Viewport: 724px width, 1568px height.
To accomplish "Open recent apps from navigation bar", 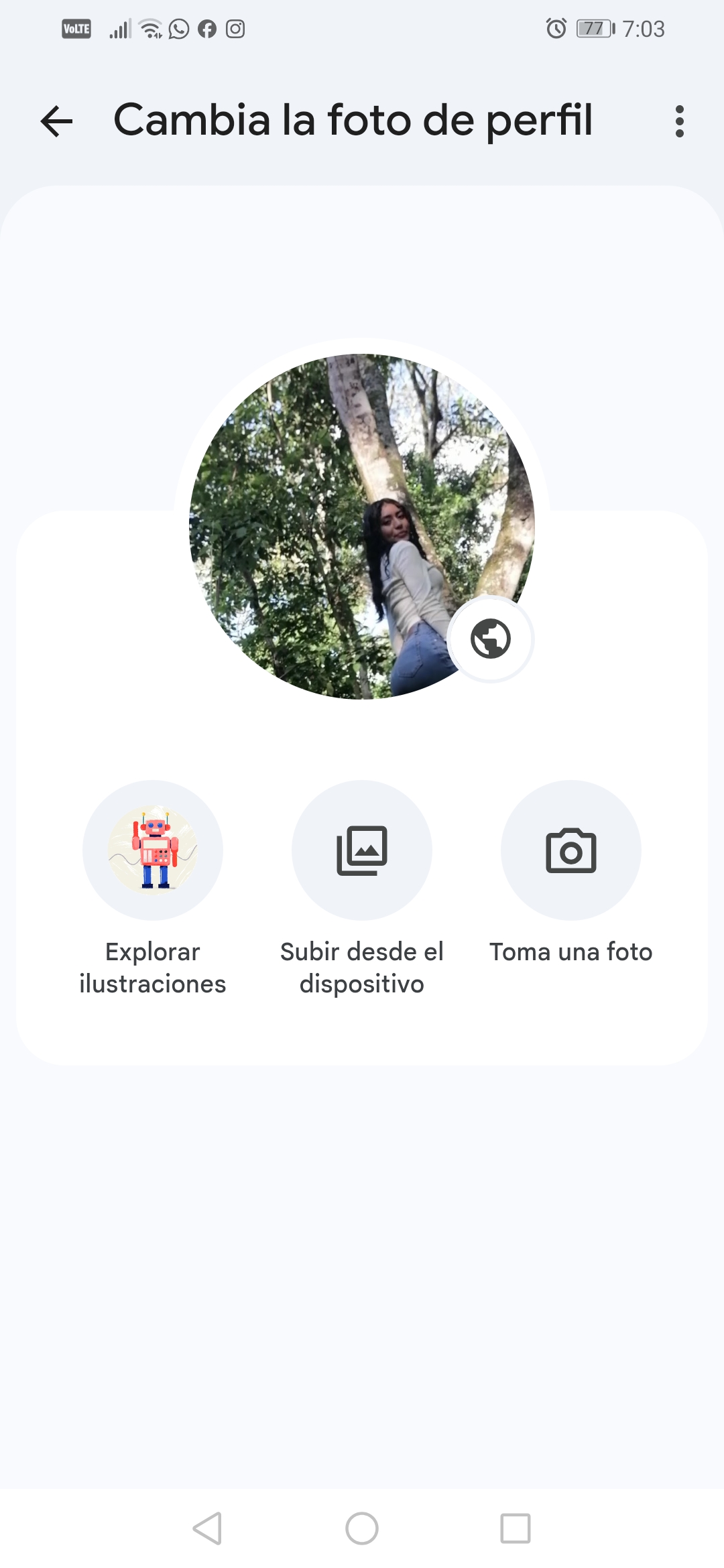I will [516, 1528].
